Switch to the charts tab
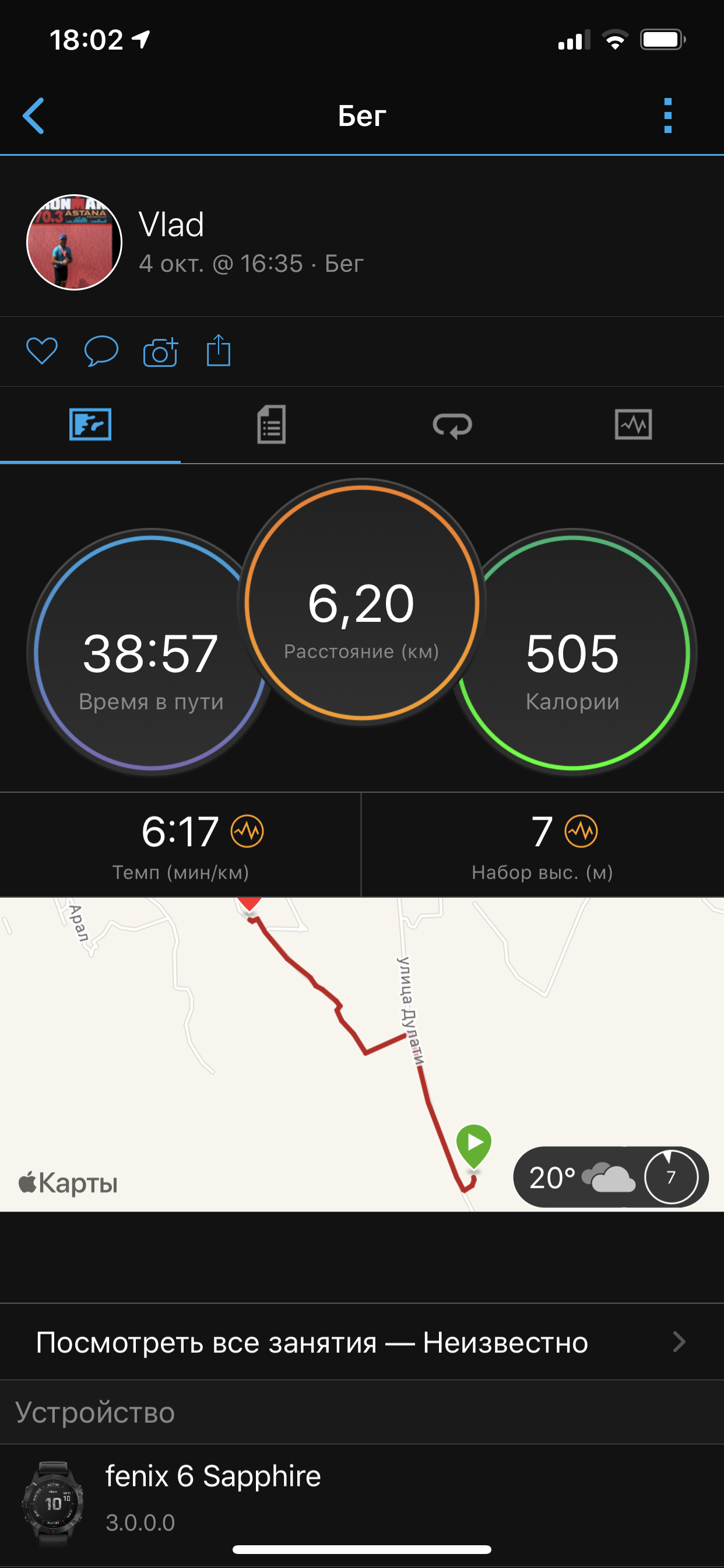 [632, 425]
